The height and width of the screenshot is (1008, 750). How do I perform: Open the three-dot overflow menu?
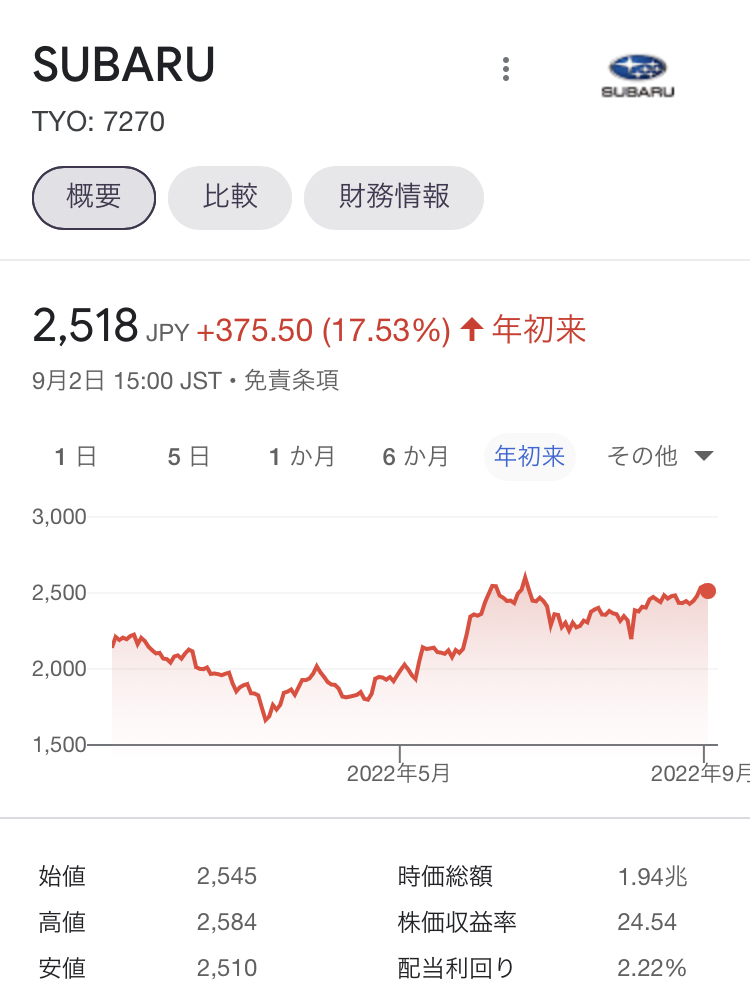click(x=506, y=70)
